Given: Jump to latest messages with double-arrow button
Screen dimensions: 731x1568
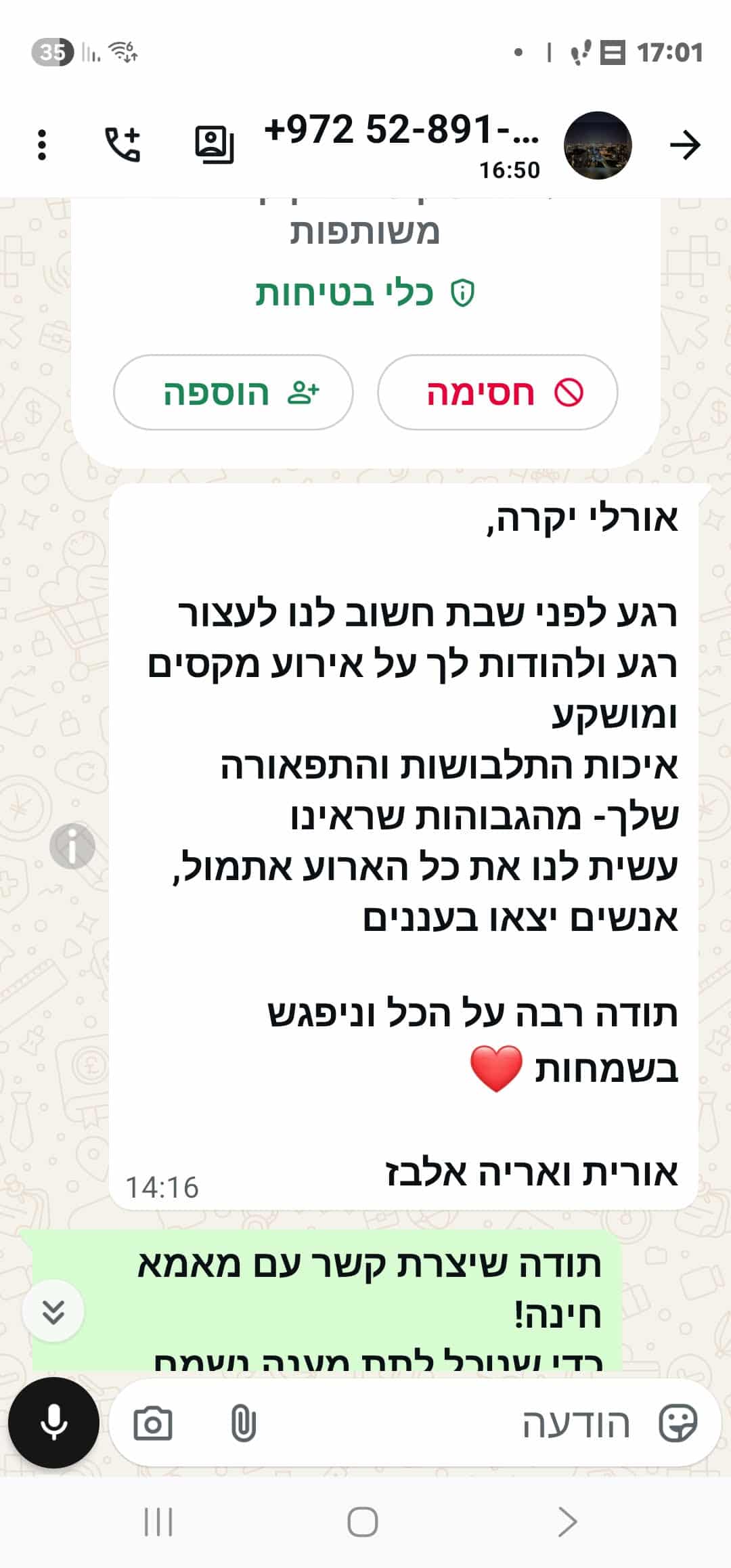Looking at the screenshot, I should pos(53,1311).
